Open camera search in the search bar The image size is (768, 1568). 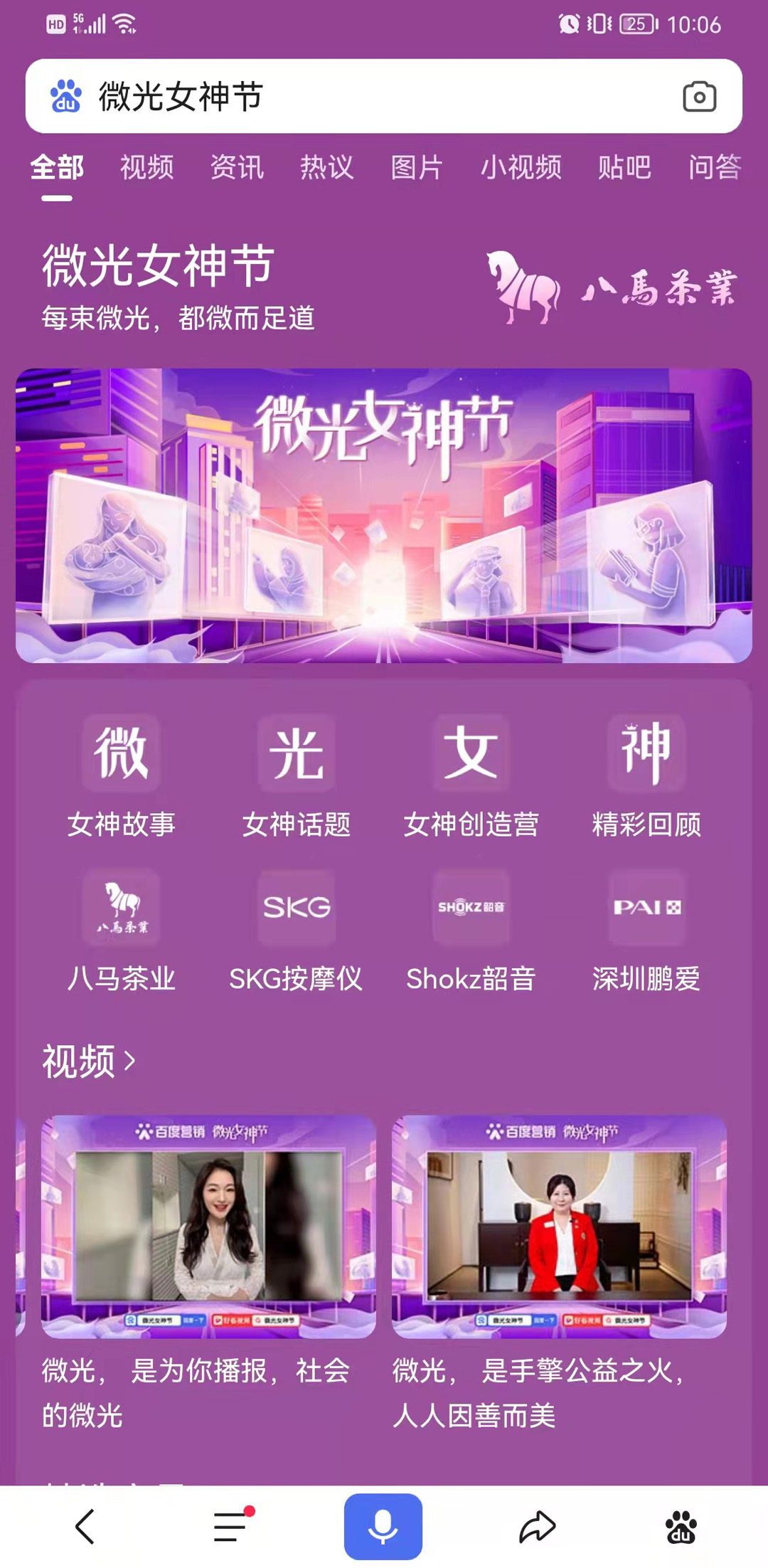(x=699, y=97)
